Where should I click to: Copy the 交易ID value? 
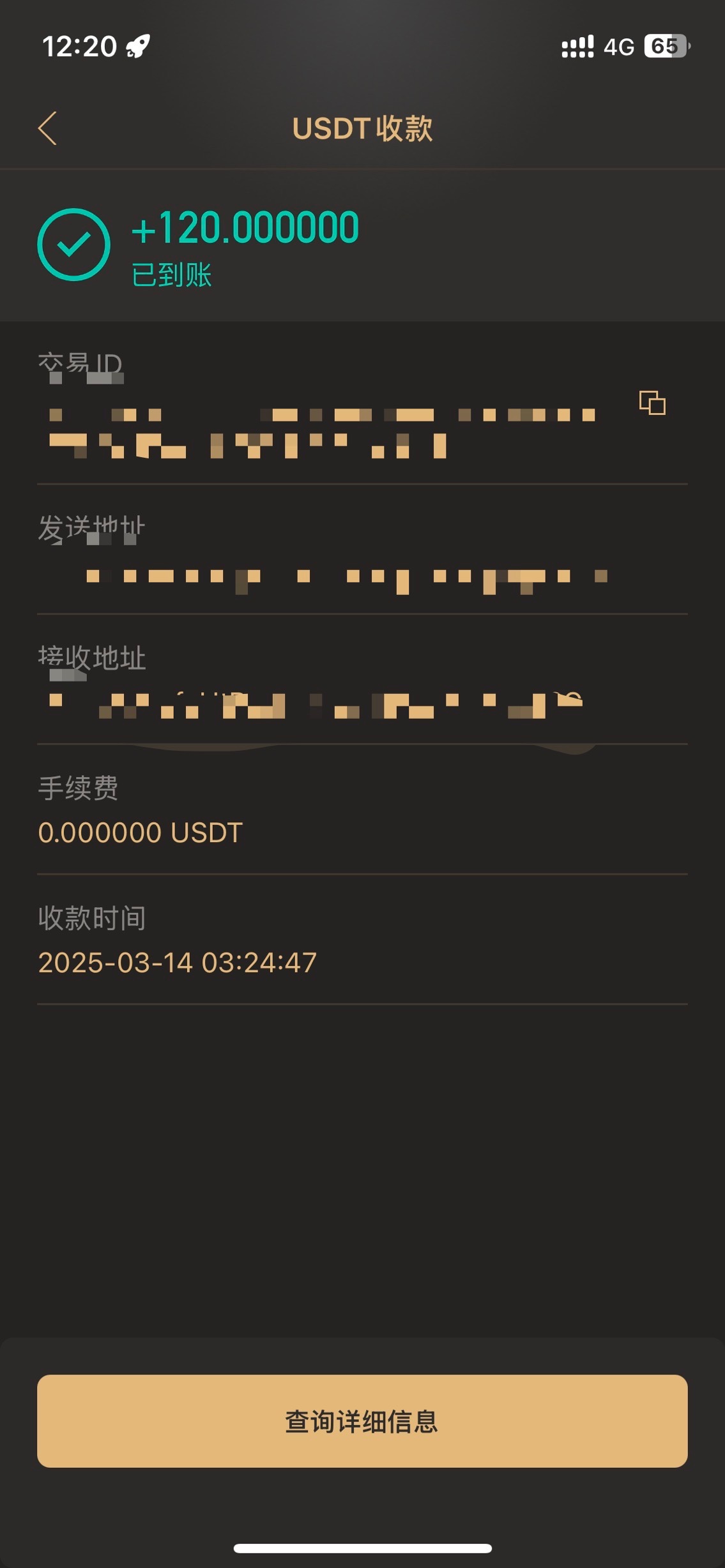tap(652, 403)
